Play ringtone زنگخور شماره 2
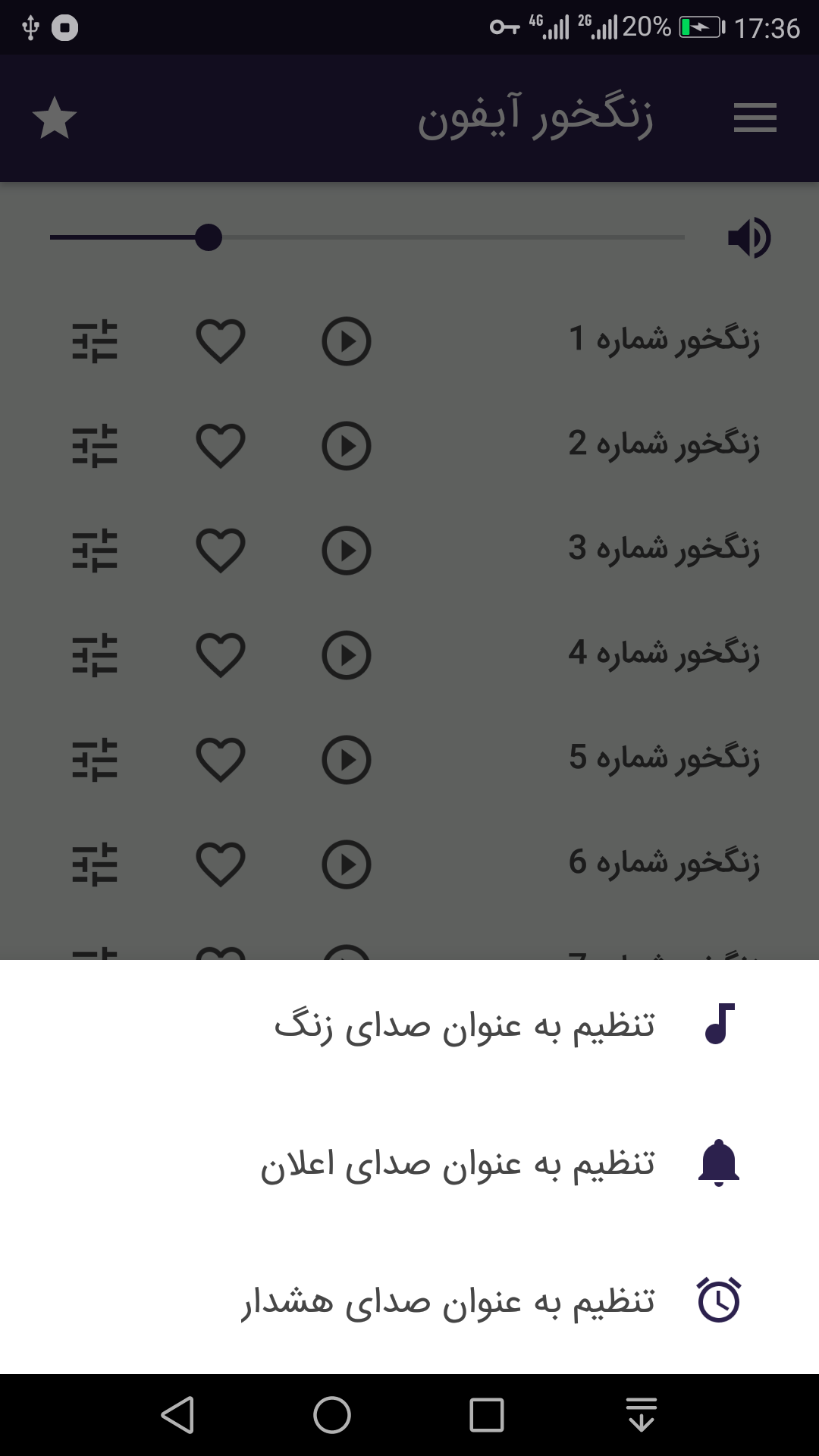This screenshot has width=819, height=1456. 346,446
